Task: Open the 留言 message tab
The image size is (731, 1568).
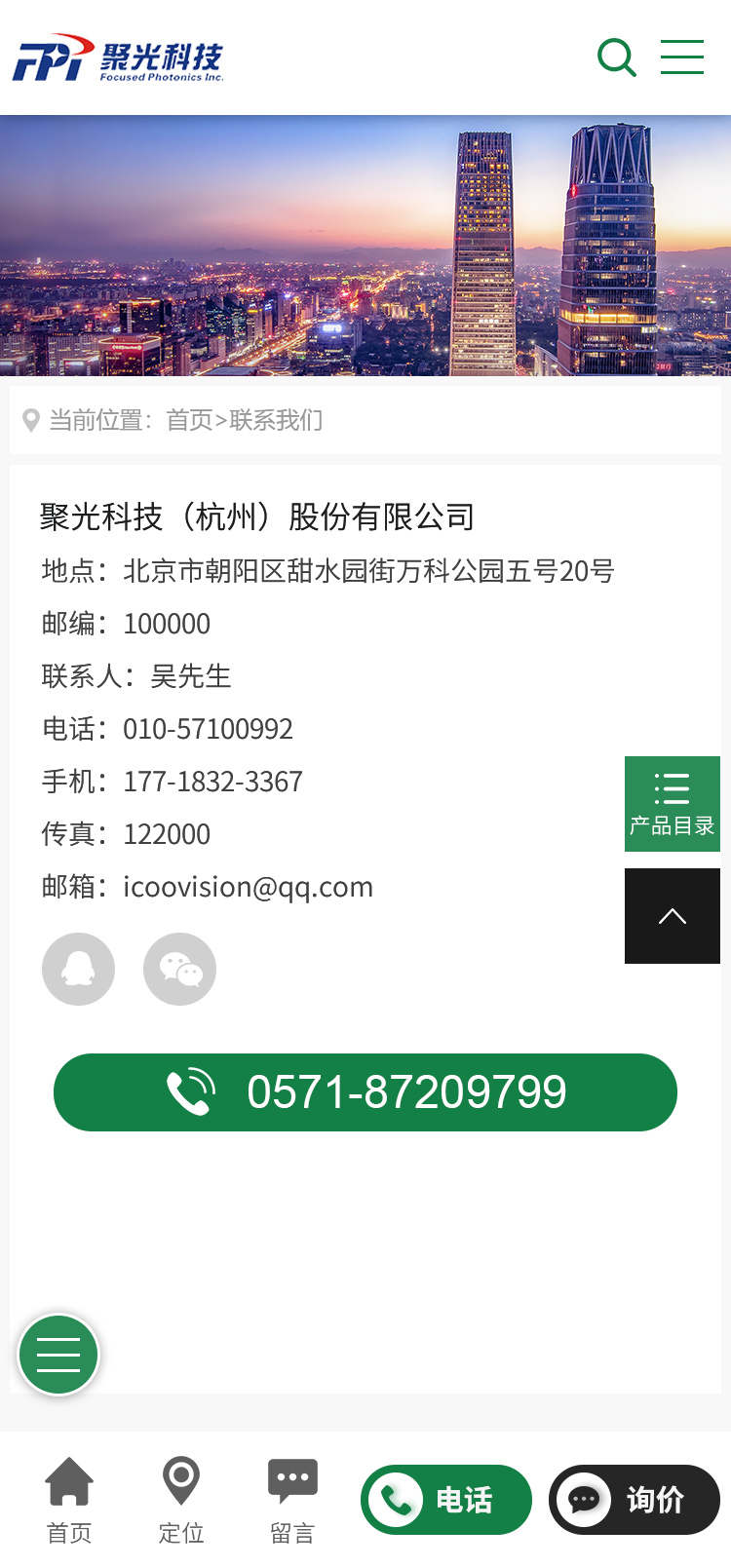Action: click(292, 1501)
